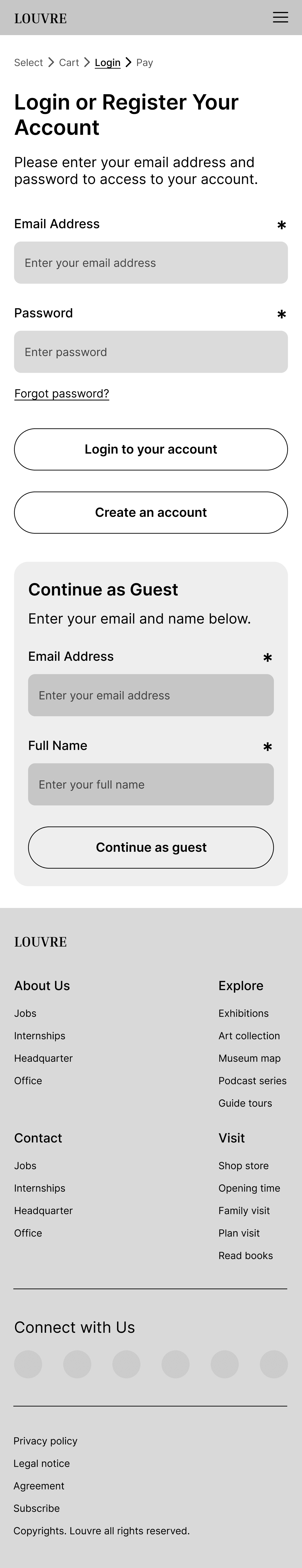This screenshot has height=1568, width=302.
Task: Go back to the Cart step
Action: (x=69, y=63)
